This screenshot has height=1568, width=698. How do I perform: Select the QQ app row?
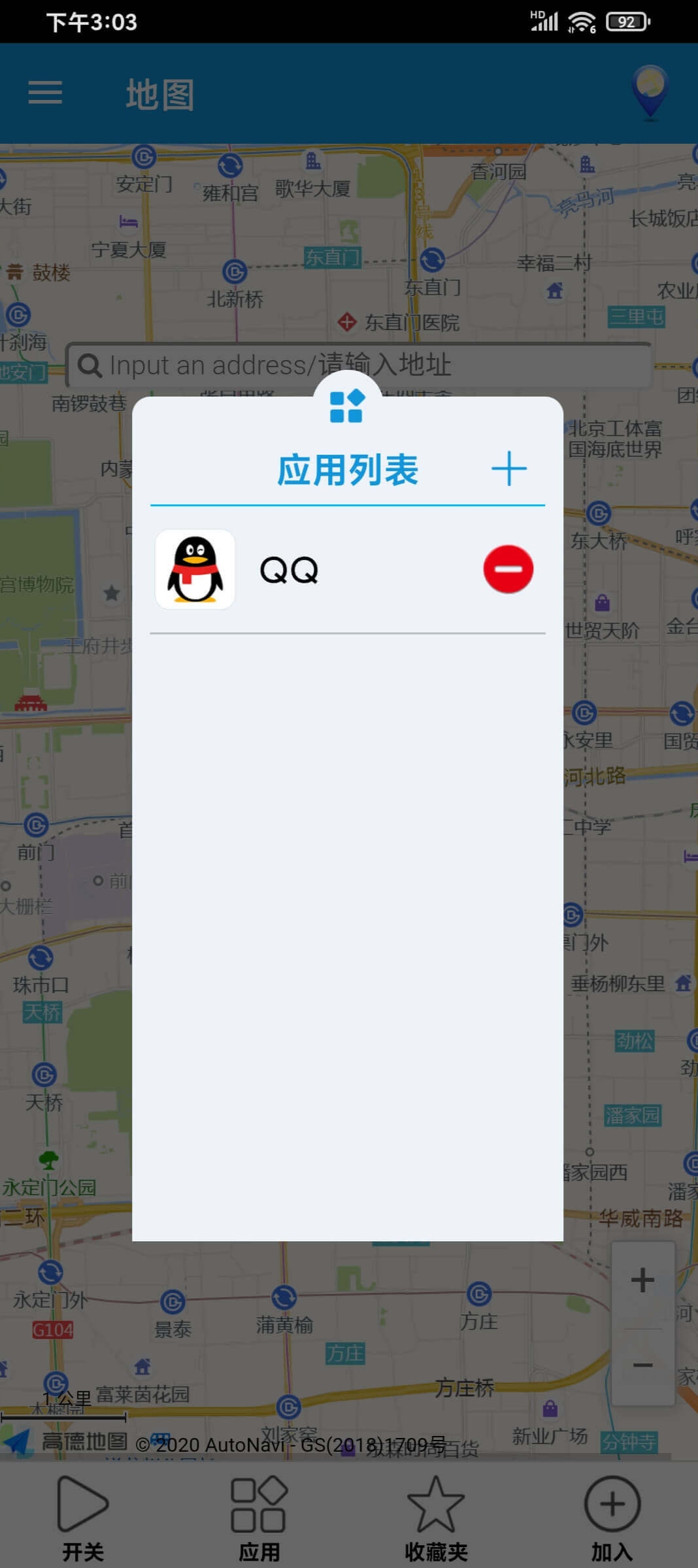348,570
